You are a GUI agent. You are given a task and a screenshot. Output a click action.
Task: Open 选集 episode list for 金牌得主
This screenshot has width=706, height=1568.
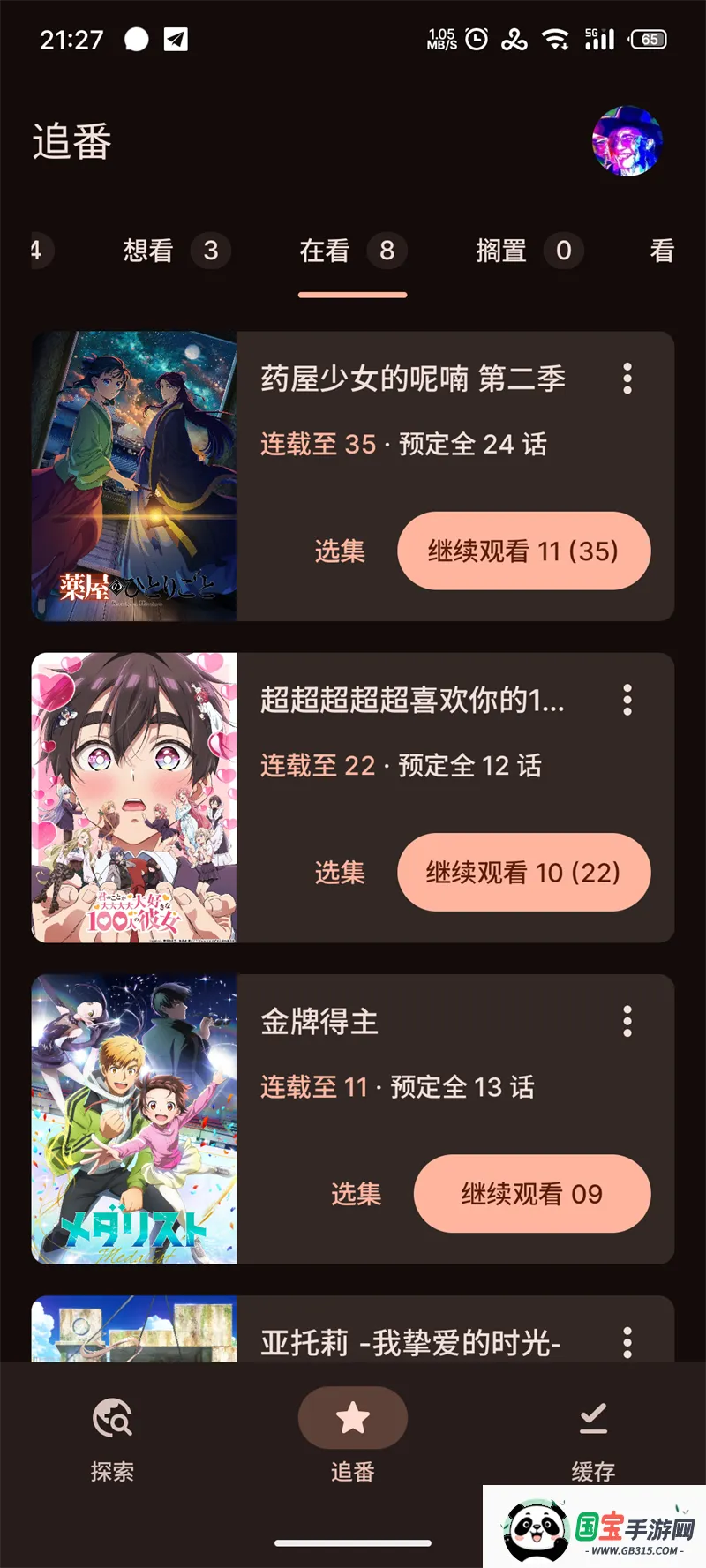pyautogui.click(x=356, y=1194)
